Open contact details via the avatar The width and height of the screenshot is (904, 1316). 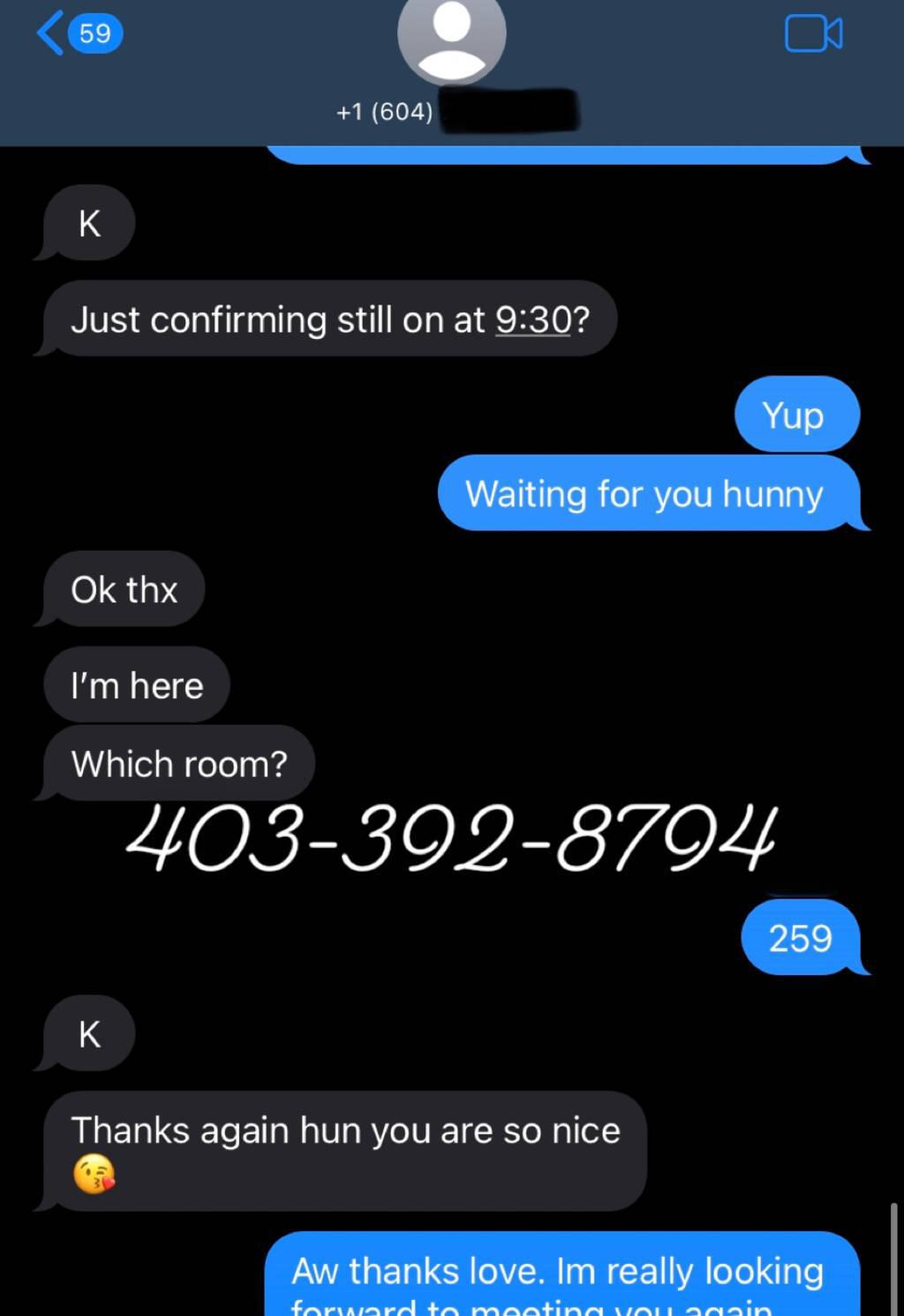coord(451,37)
